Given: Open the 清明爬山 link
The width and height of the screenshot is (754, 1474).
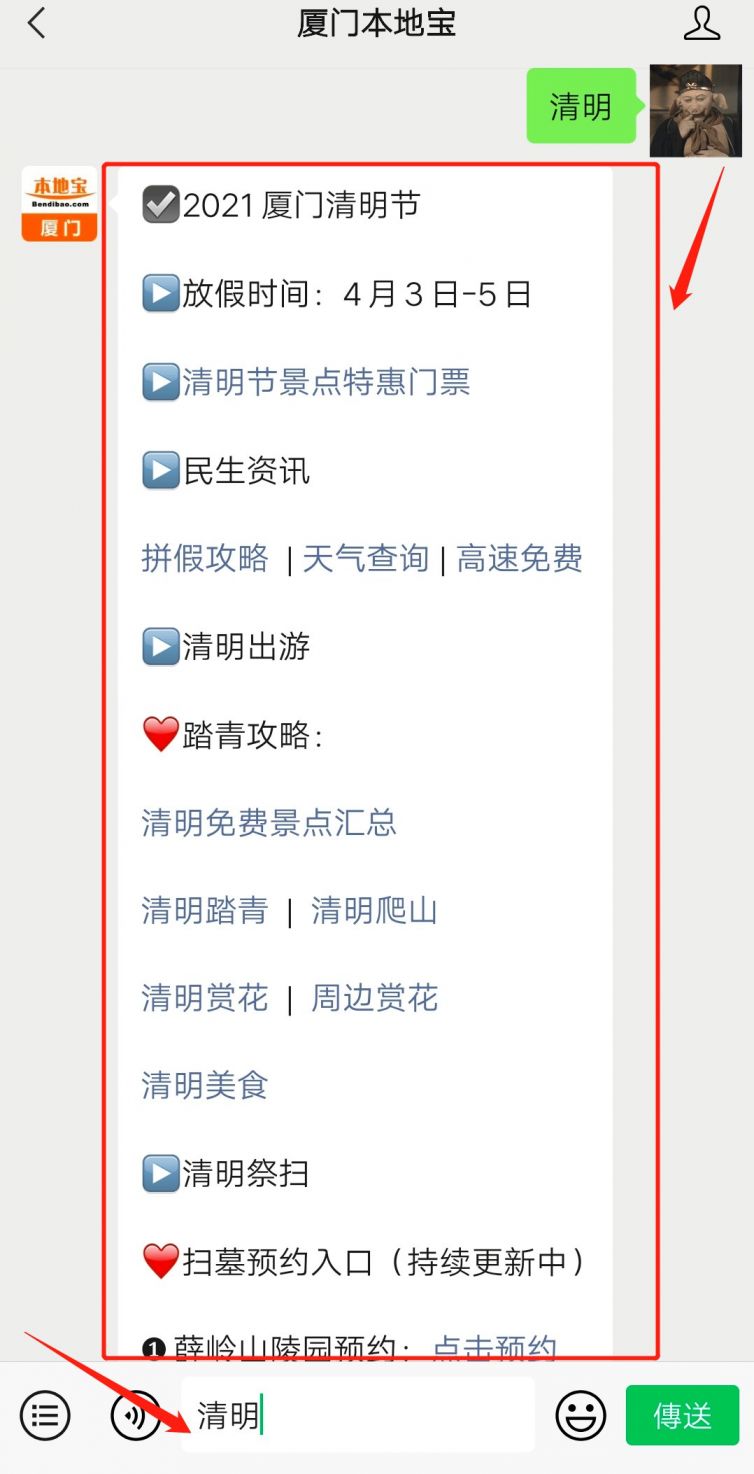Looking at the screenshot, I should click(x=374, y=910).
